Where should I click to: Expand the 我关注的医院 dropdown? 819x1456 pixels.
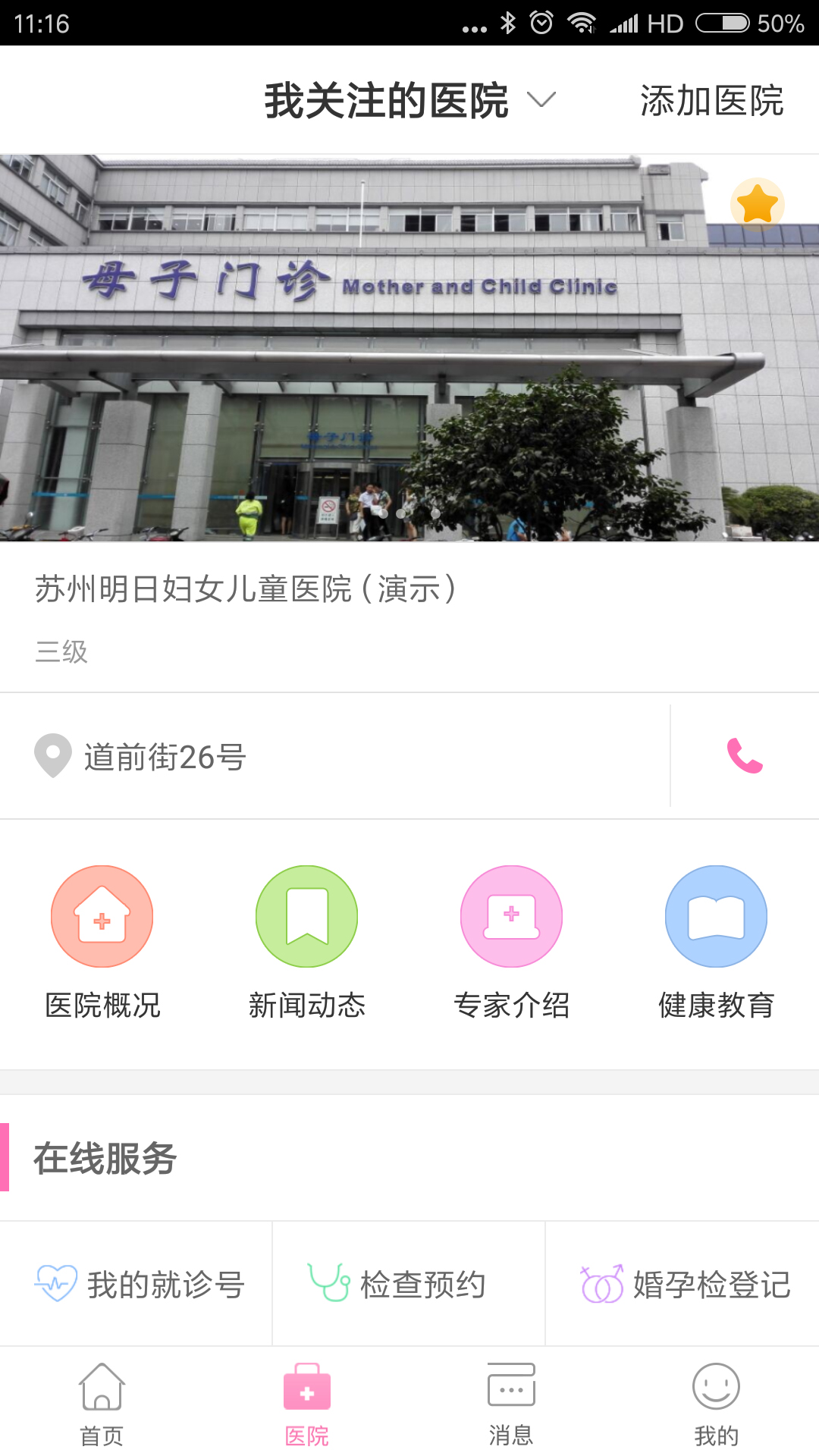pos(409,100)
